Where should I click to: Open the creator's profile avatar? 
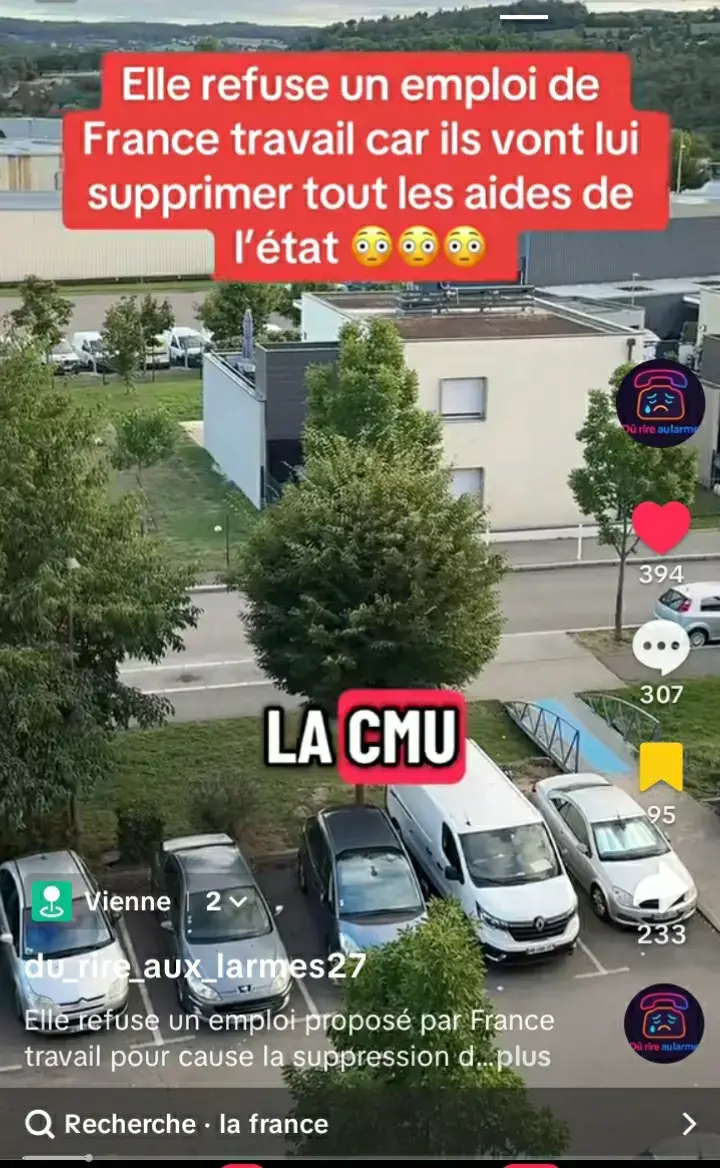point(659,403)
